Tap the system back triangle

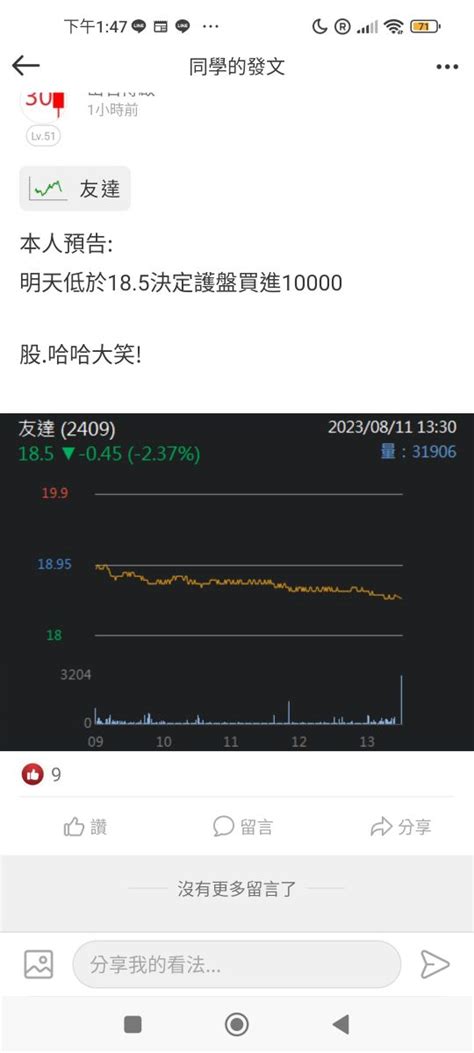pyautogui.click(x=341, y=1024)
